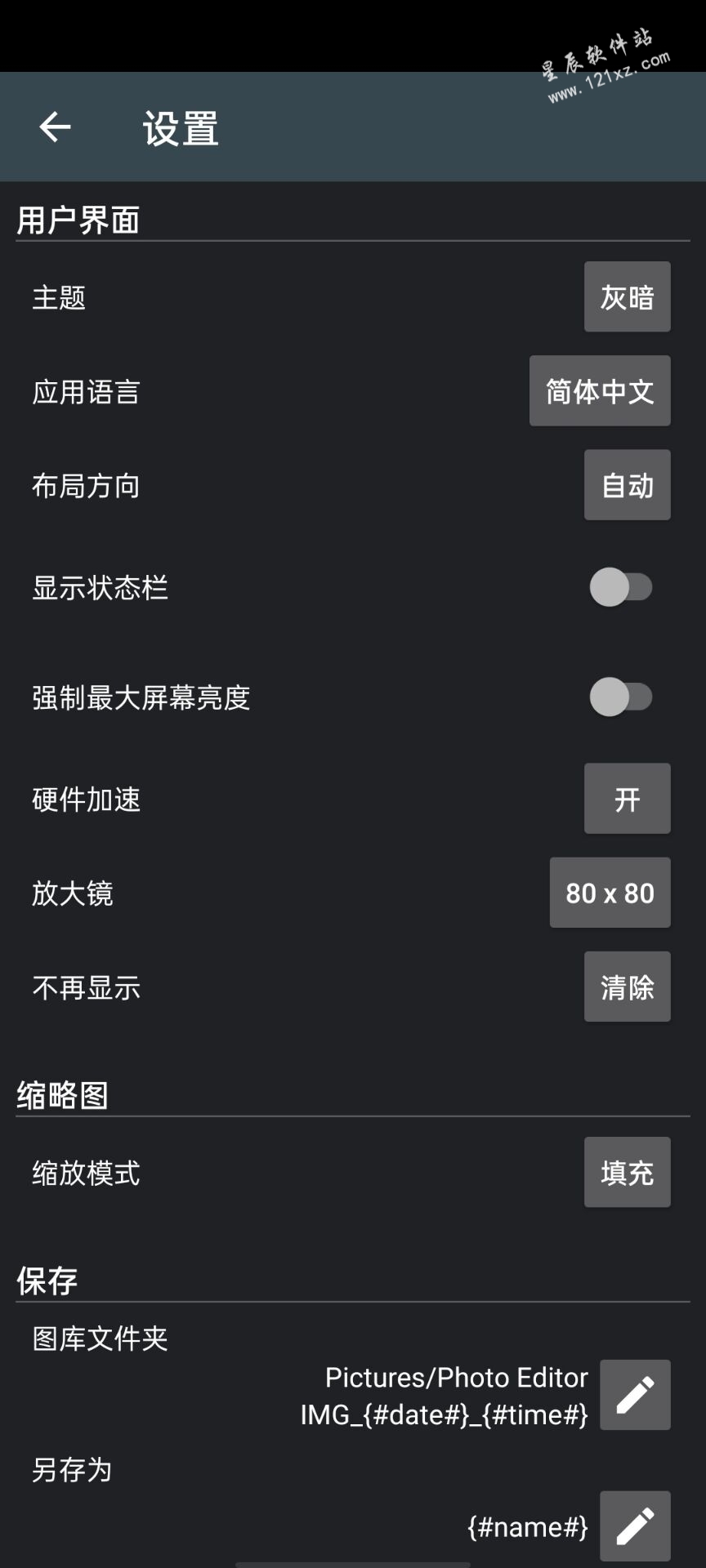The image size is (706, 1568).
Task: Tap the 硬件加速 button showing 开
Action: (627, 799)
